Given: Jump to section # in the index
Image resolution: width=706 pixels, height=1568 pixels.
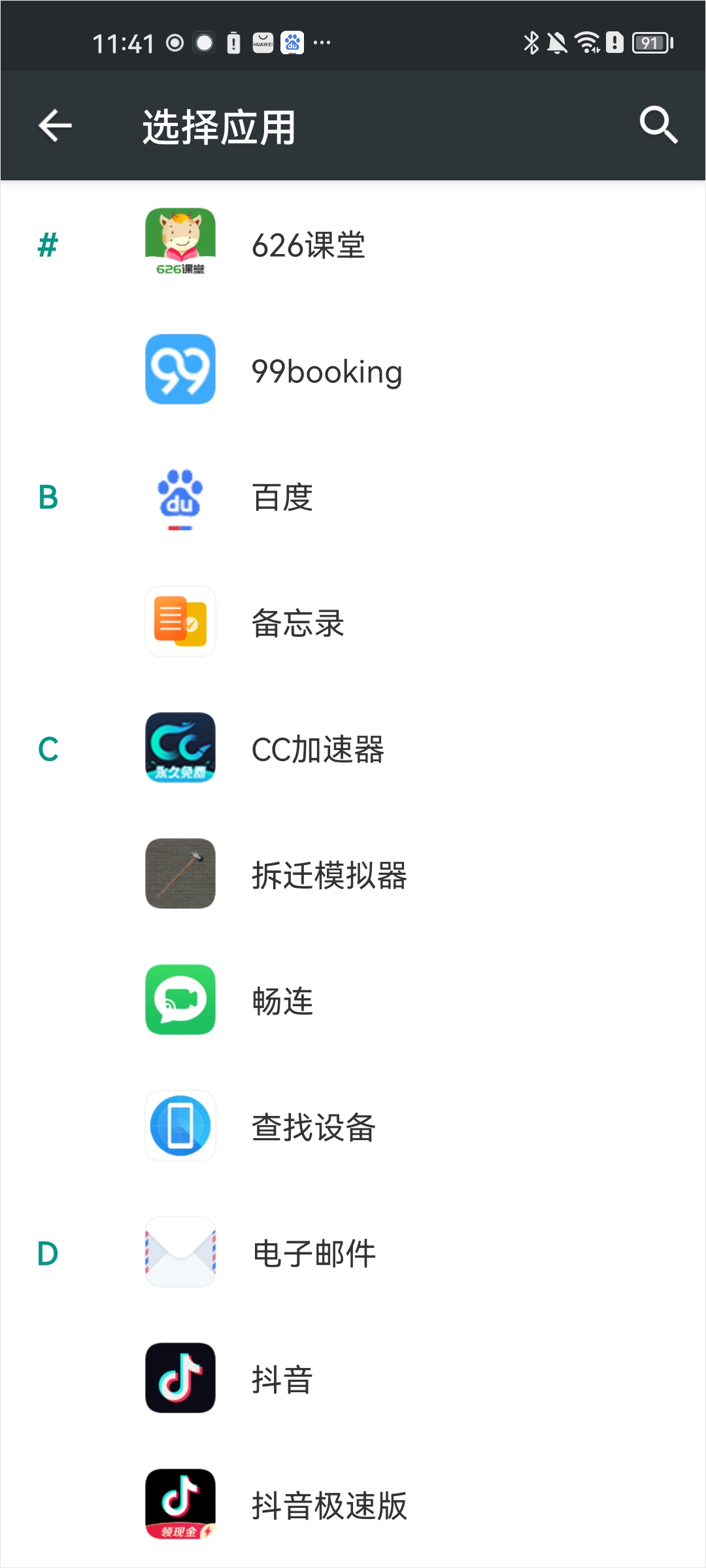Looking at the screenshot, I should pyautogui.click(x=48, y=245).
